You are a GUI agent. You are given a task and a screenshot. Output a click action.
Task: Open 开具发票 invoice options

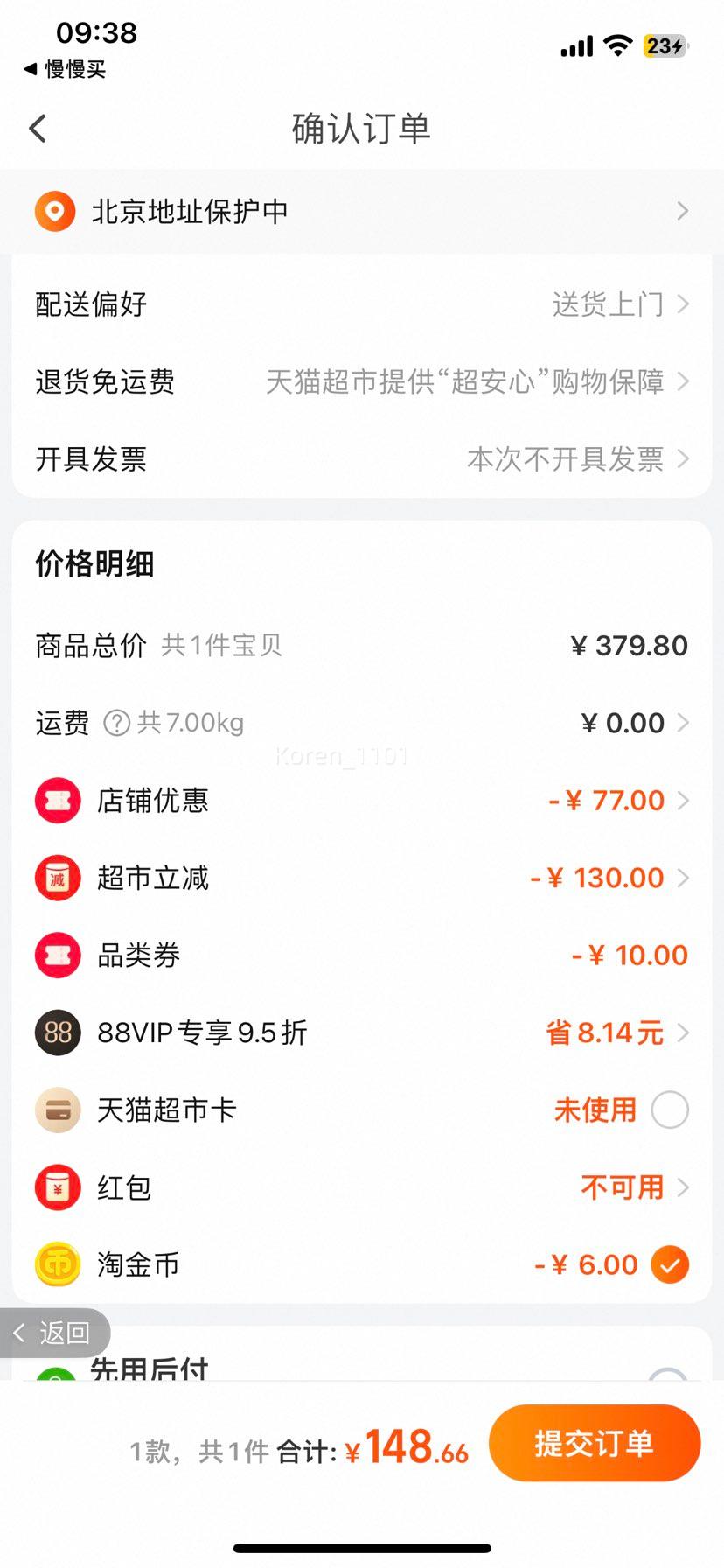(x=362, y=458)
